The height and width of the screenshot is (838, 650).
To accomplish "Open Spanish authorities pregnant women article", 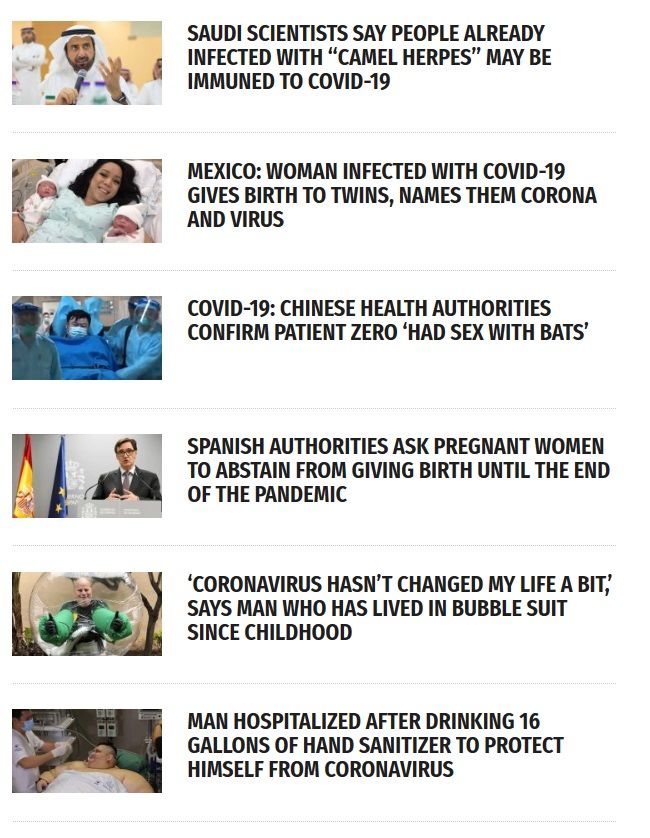I will tap(397, 470).
